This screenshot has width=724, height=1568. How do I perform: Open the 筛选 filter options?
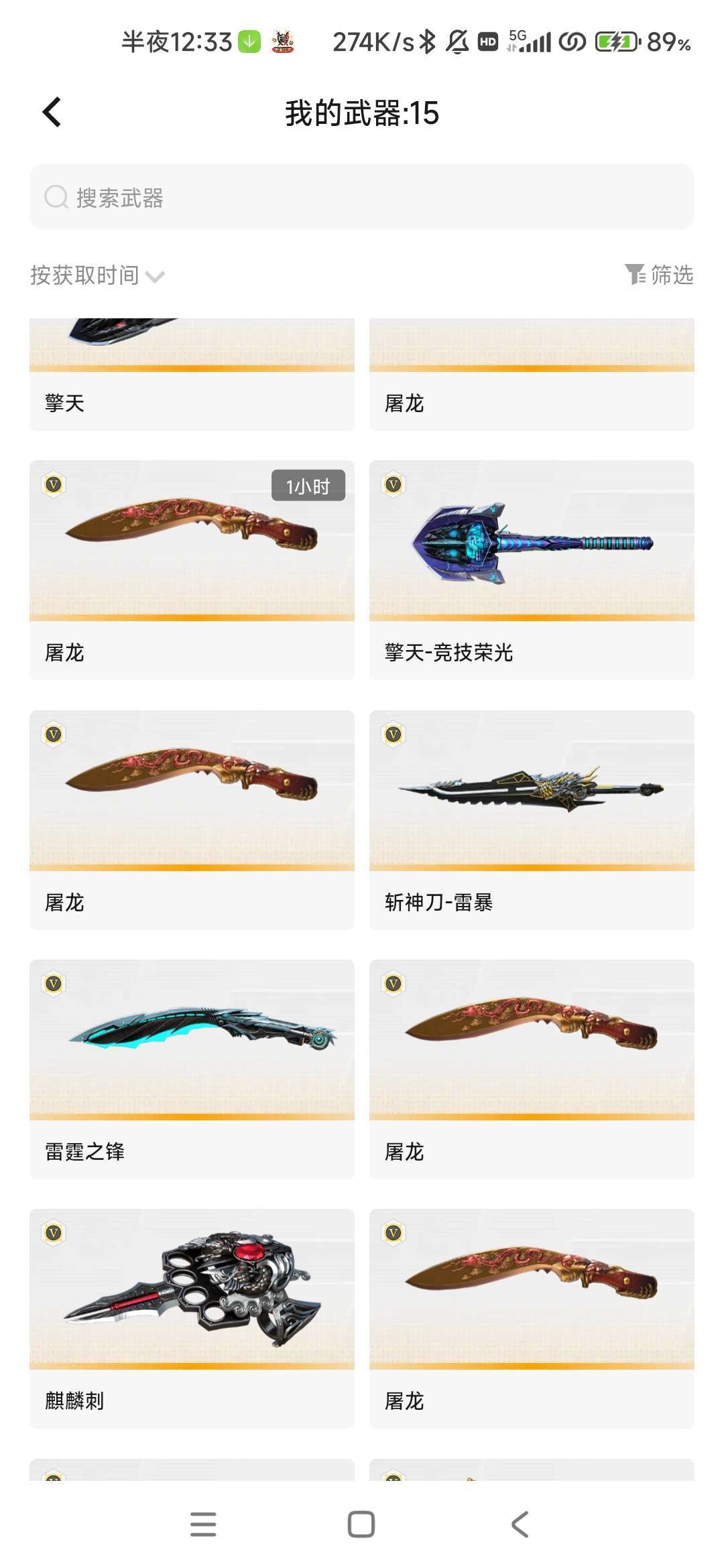[x=659, y=275]
